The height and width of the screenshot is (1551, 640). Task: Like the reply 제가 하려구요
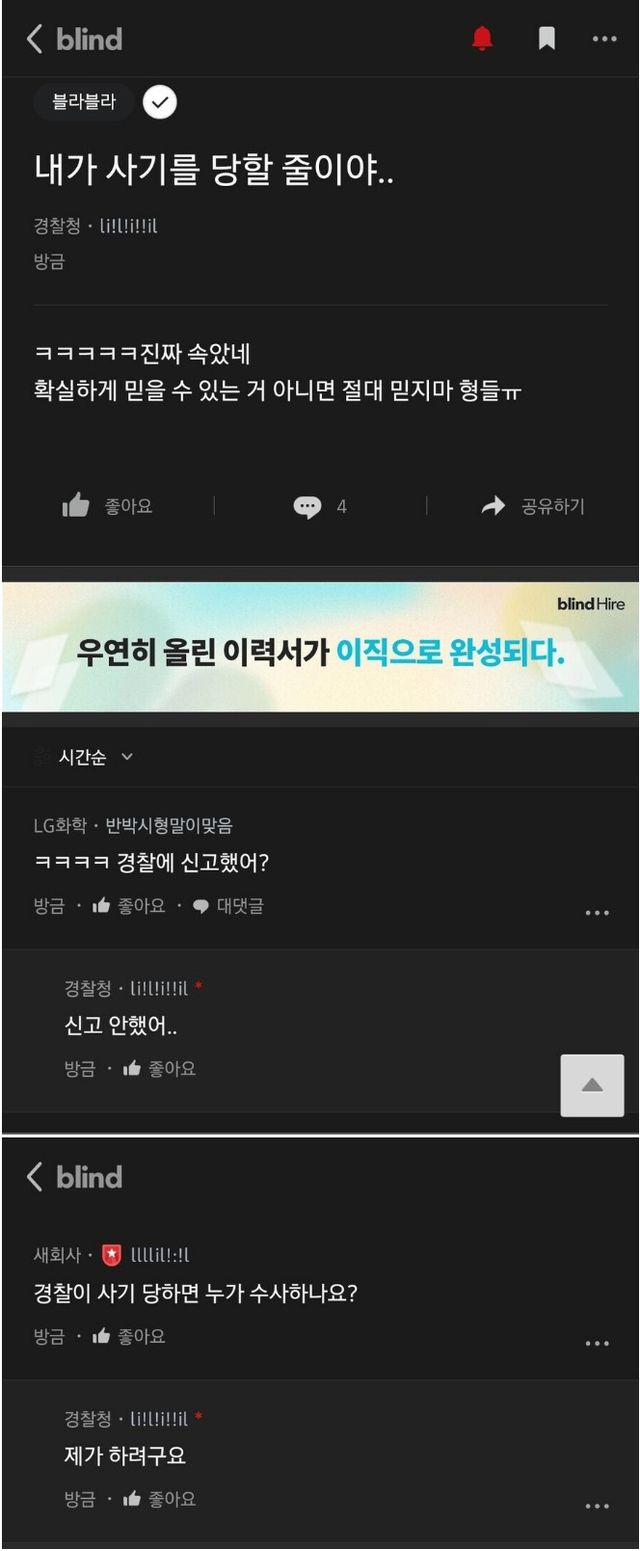[x=159, y=1499]
